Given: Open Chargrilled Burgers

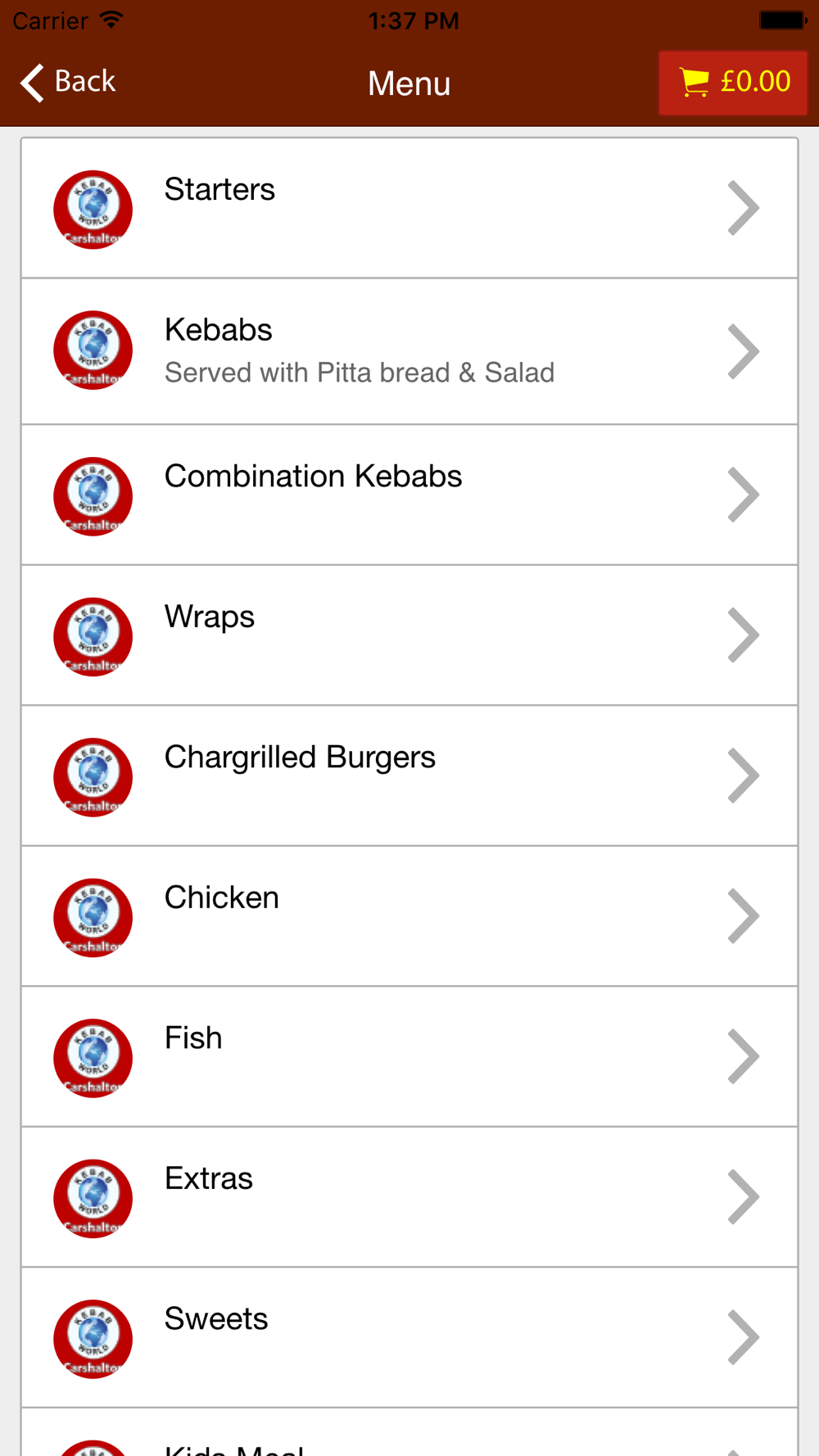Looking at the screenshot, I should pyautogui.click(x=409, y=775).
